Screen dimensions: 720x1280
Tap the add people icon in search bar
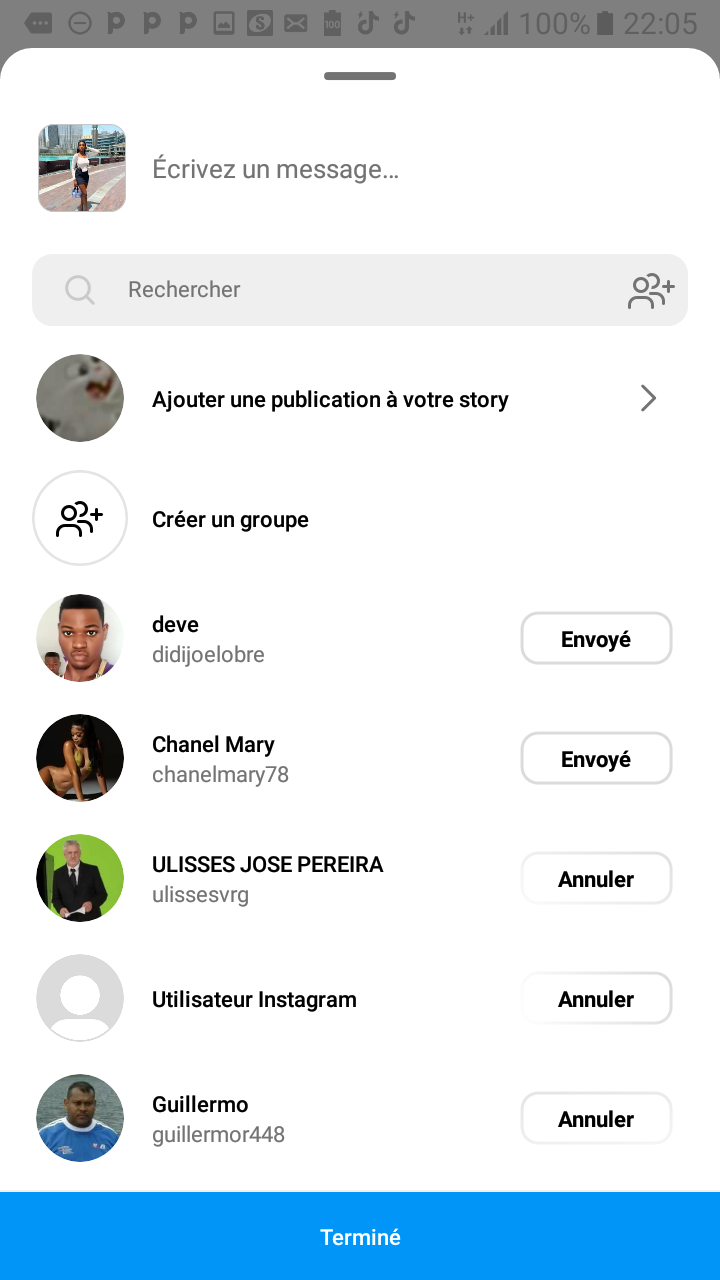(x=651, y=290)
